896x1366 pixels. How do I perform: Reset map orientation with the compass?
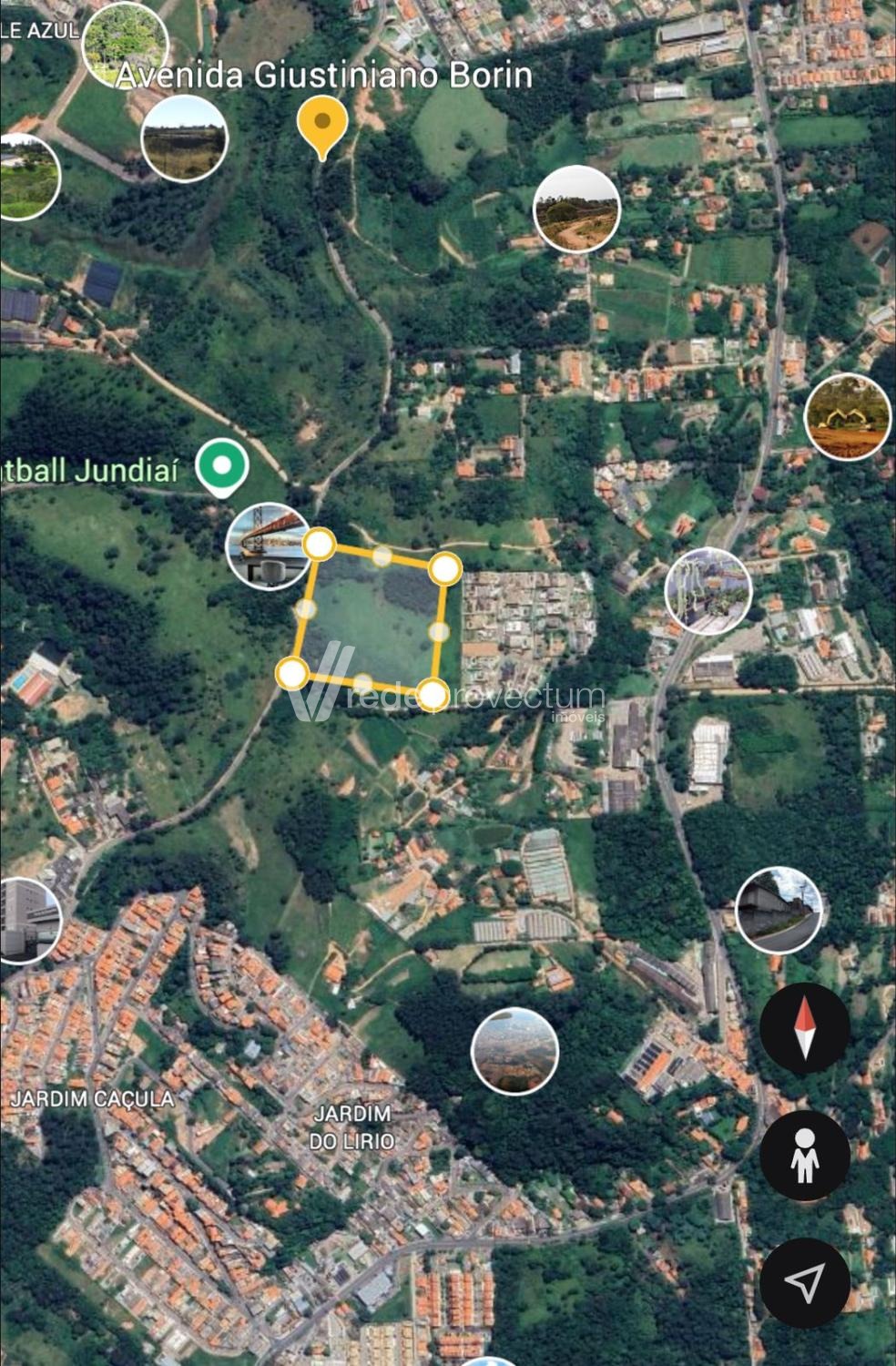click(804, 1027)
